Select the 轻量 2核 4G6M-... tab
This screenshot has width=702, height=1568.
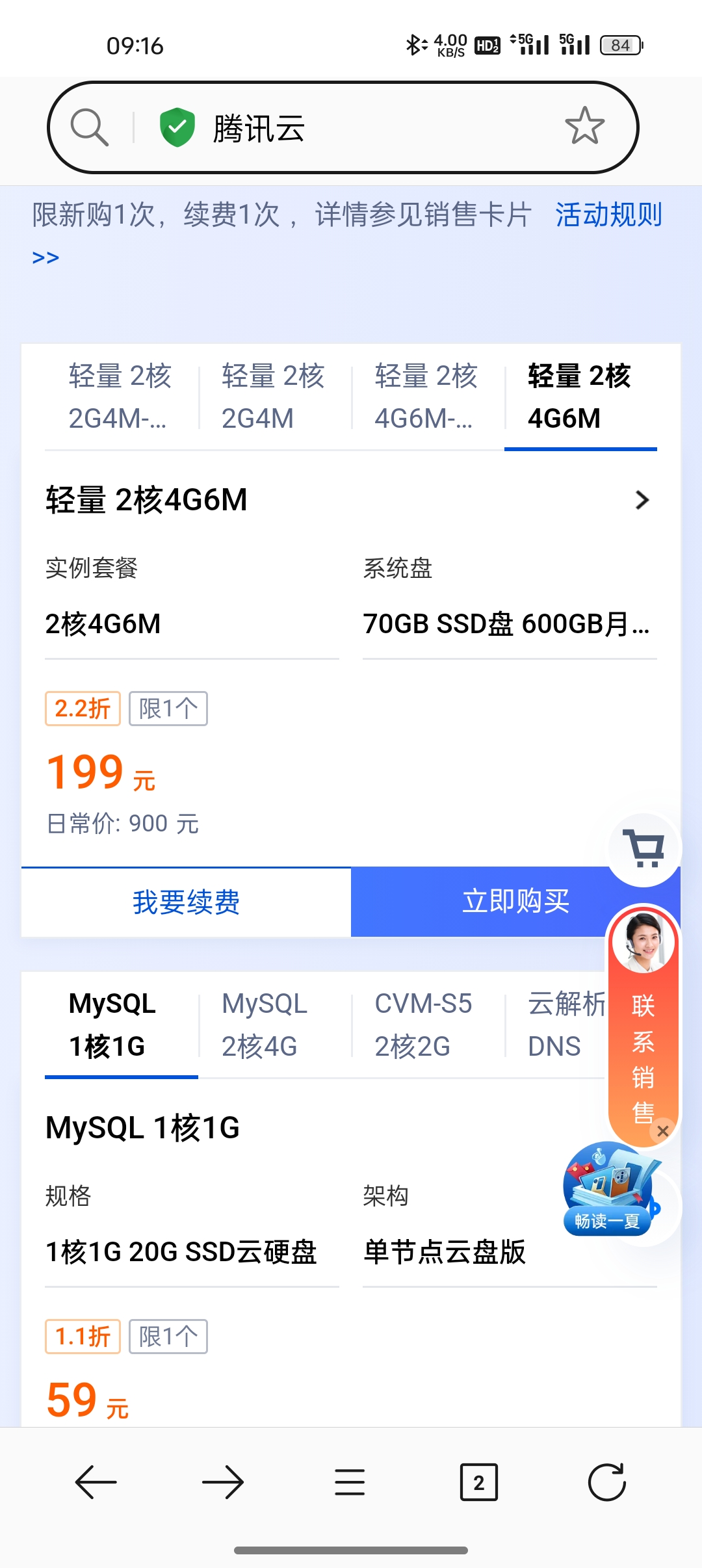426,397
